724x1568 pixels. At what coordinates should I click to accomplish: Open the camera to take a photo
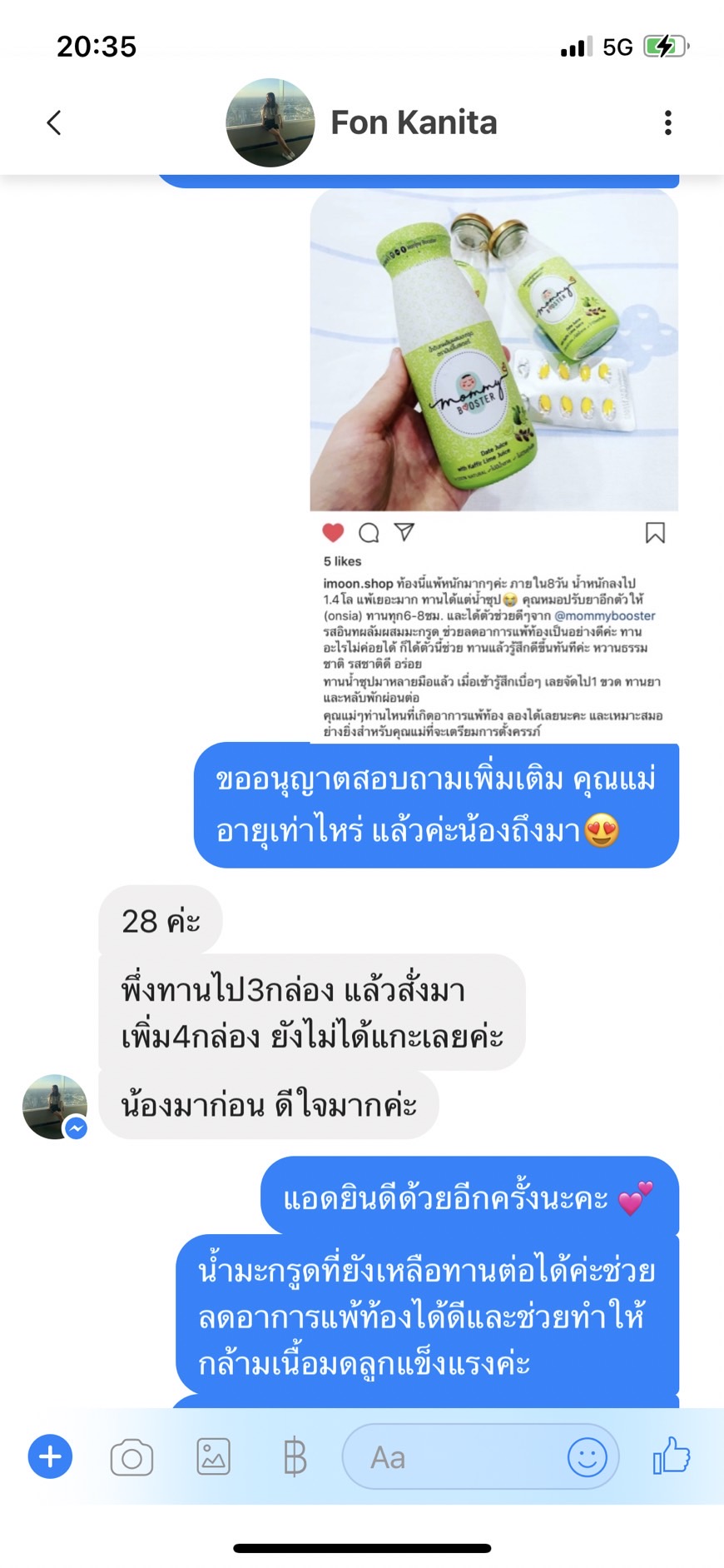131,1457
